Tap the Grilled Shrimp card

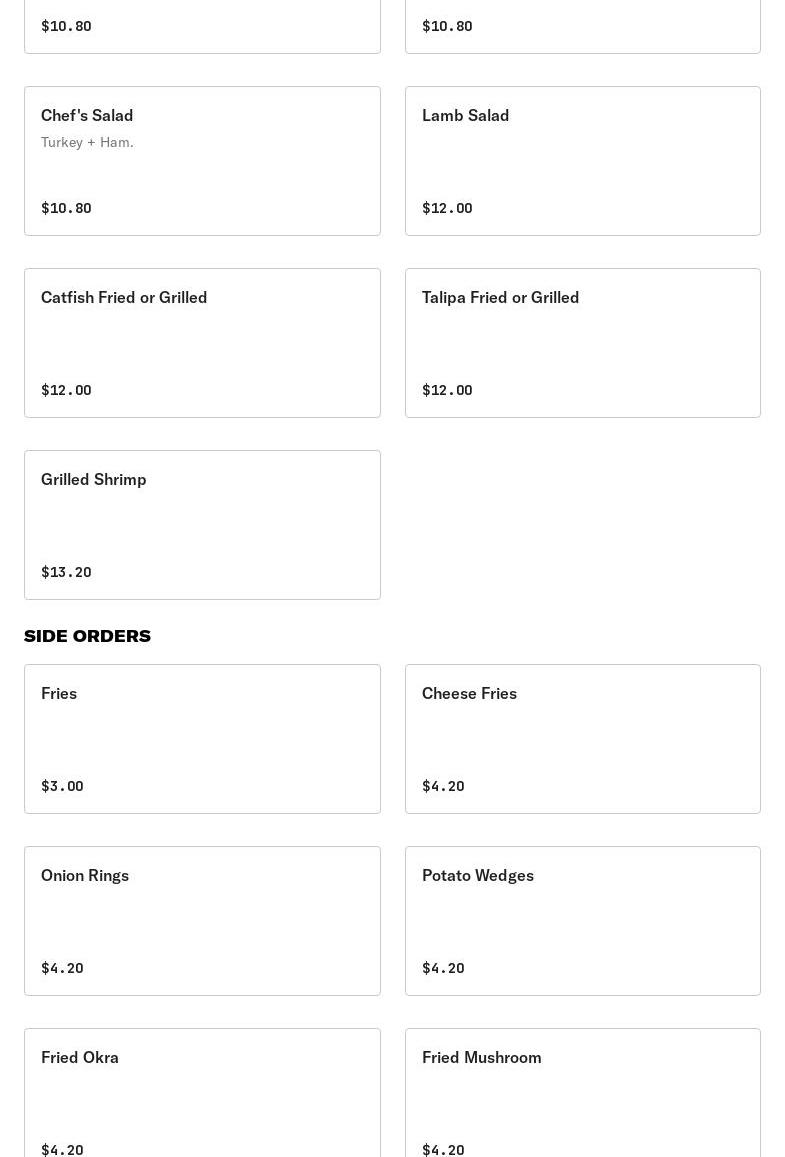pyautogui.click(x=202, y=525)
